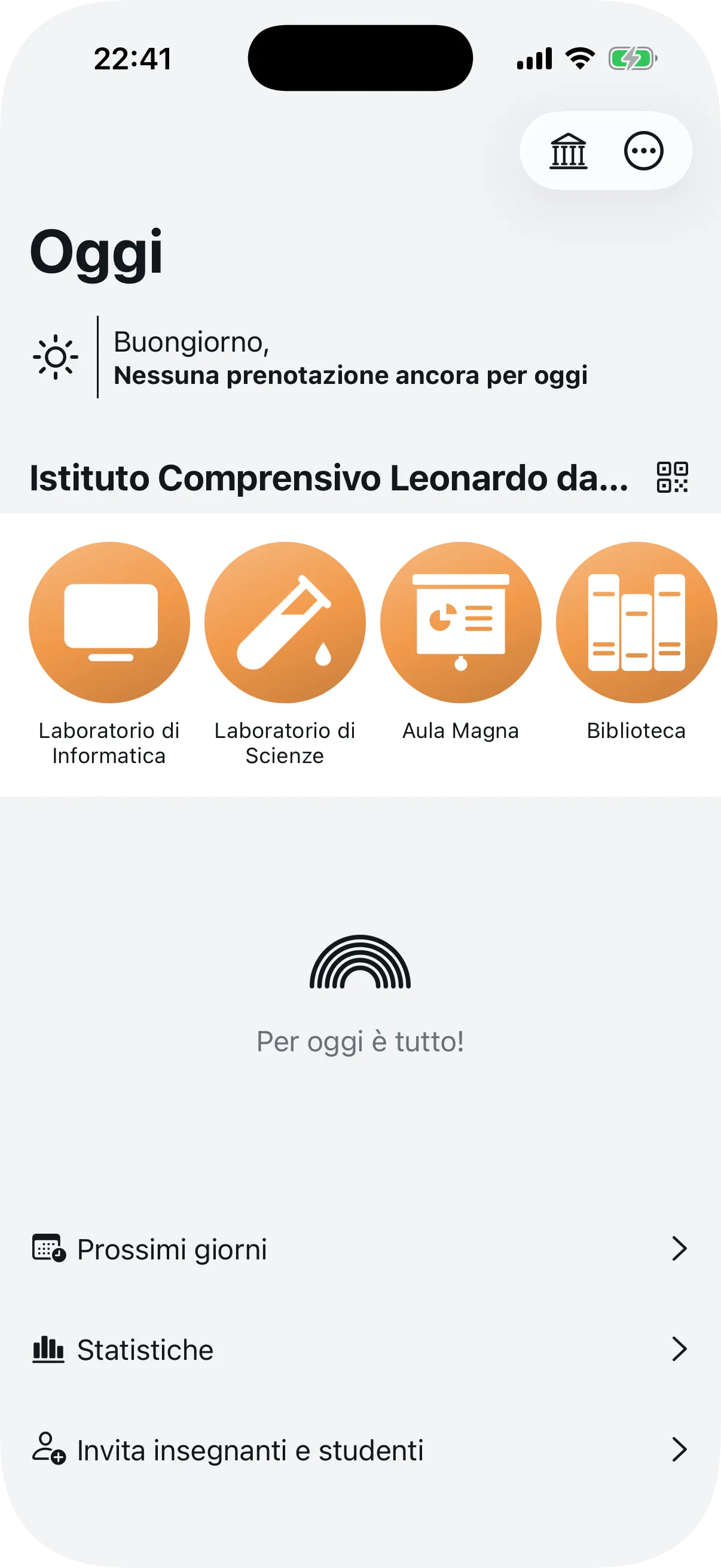Select Laboratorio di Informatica

click(109, 623)
